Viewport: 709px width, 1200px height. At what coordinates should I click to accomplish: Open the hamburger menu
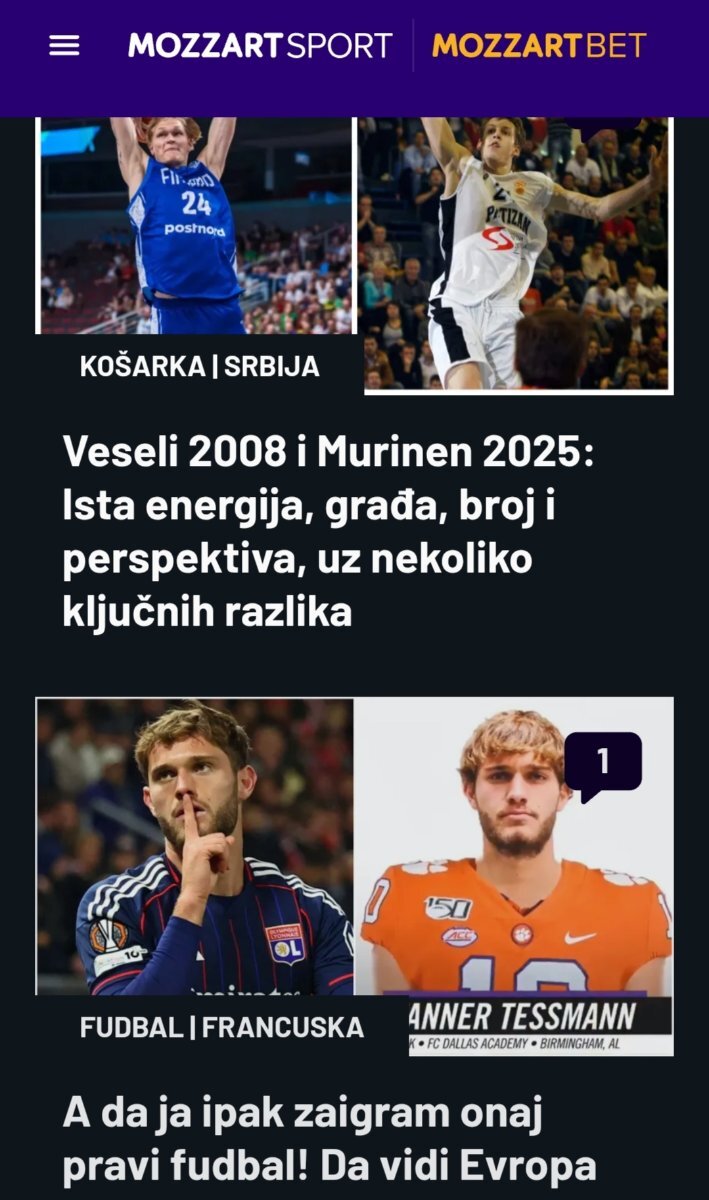point(64,46)
